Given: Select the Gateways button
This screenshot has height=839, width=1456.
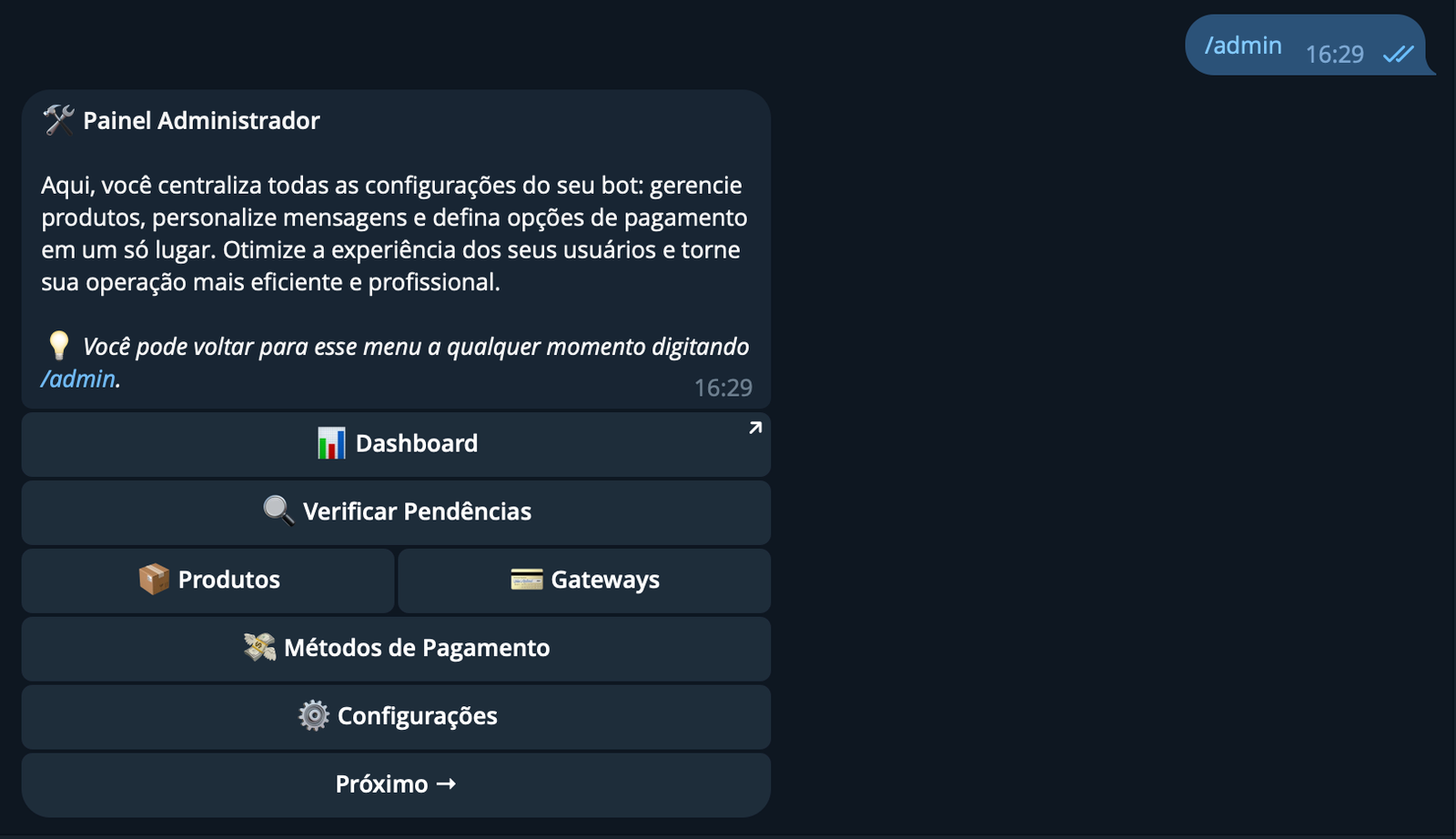Looking at the screenshot, I should 584,581.
